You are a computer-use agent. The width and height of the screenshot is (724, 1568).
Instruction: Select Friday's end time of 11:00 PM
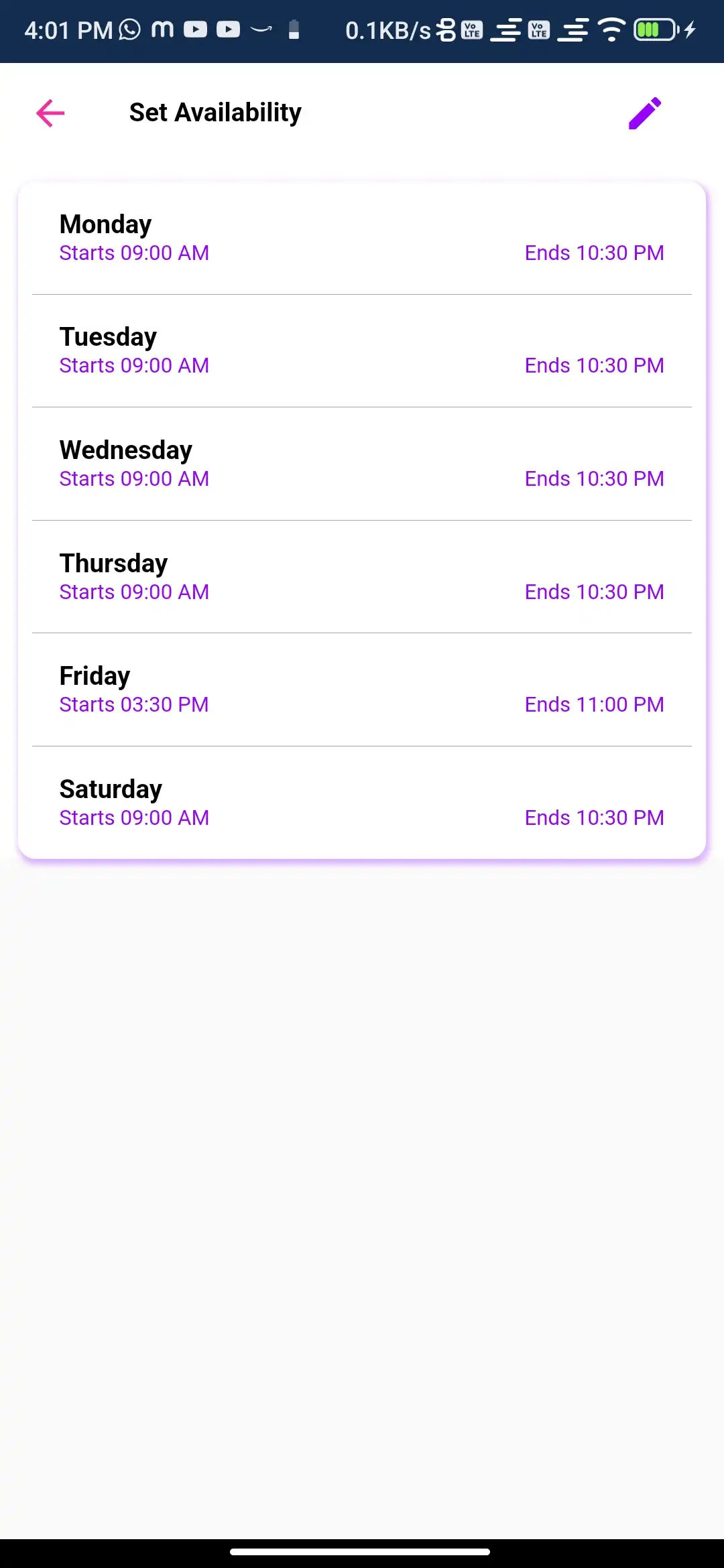point(594,704)
